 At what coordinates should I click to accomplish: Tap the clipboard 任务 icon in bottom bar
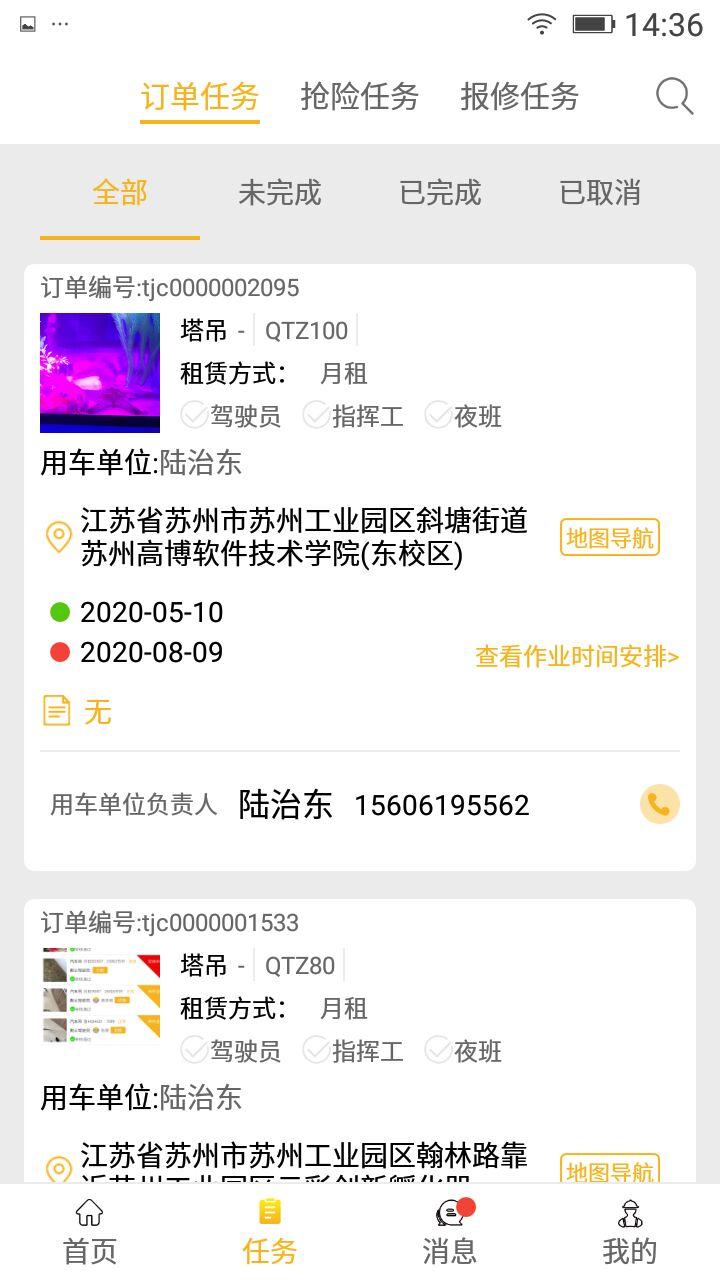(x=266, y=1212)
